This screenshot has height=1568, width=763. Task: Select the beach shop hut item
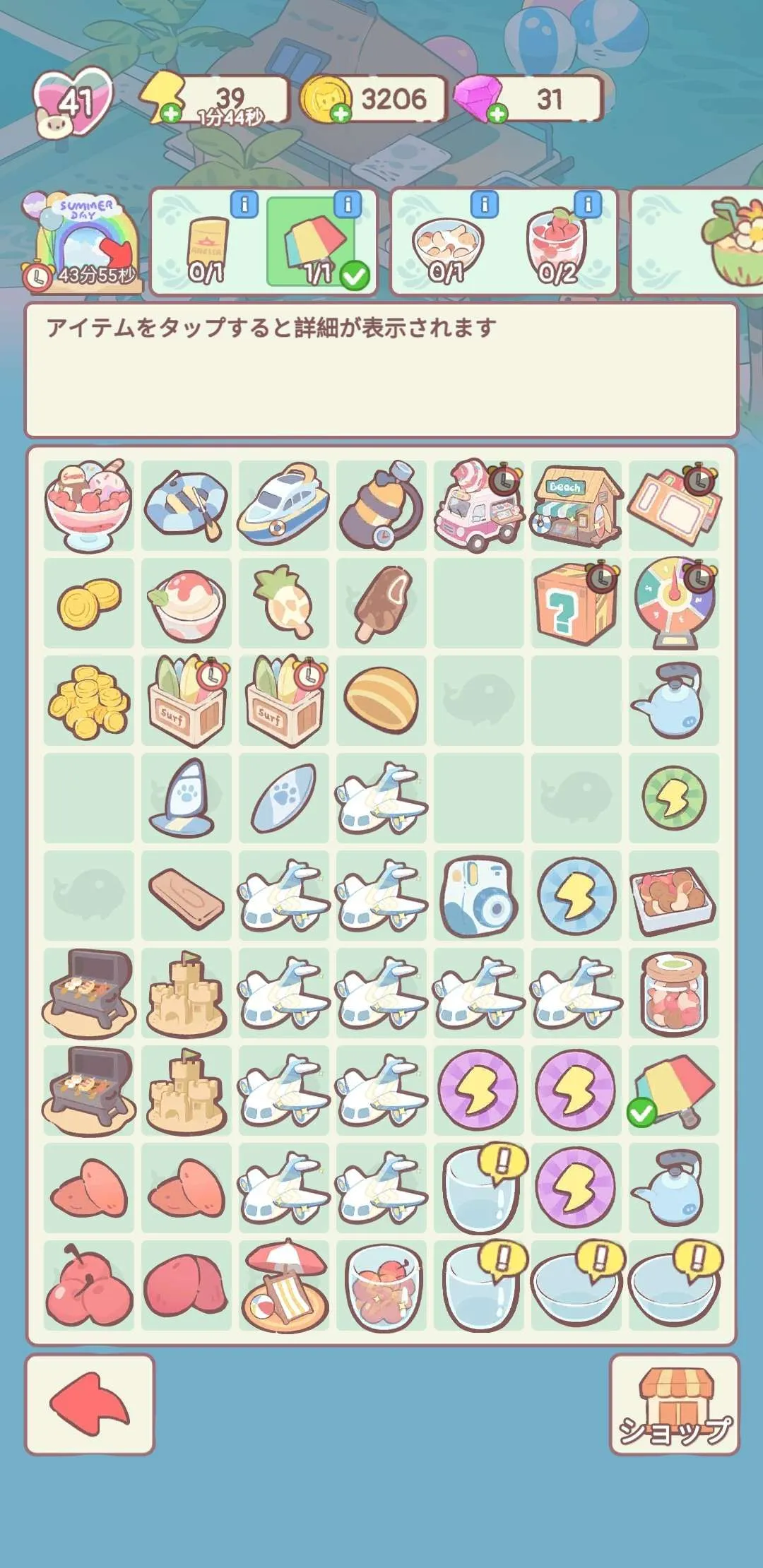point(576,506)
